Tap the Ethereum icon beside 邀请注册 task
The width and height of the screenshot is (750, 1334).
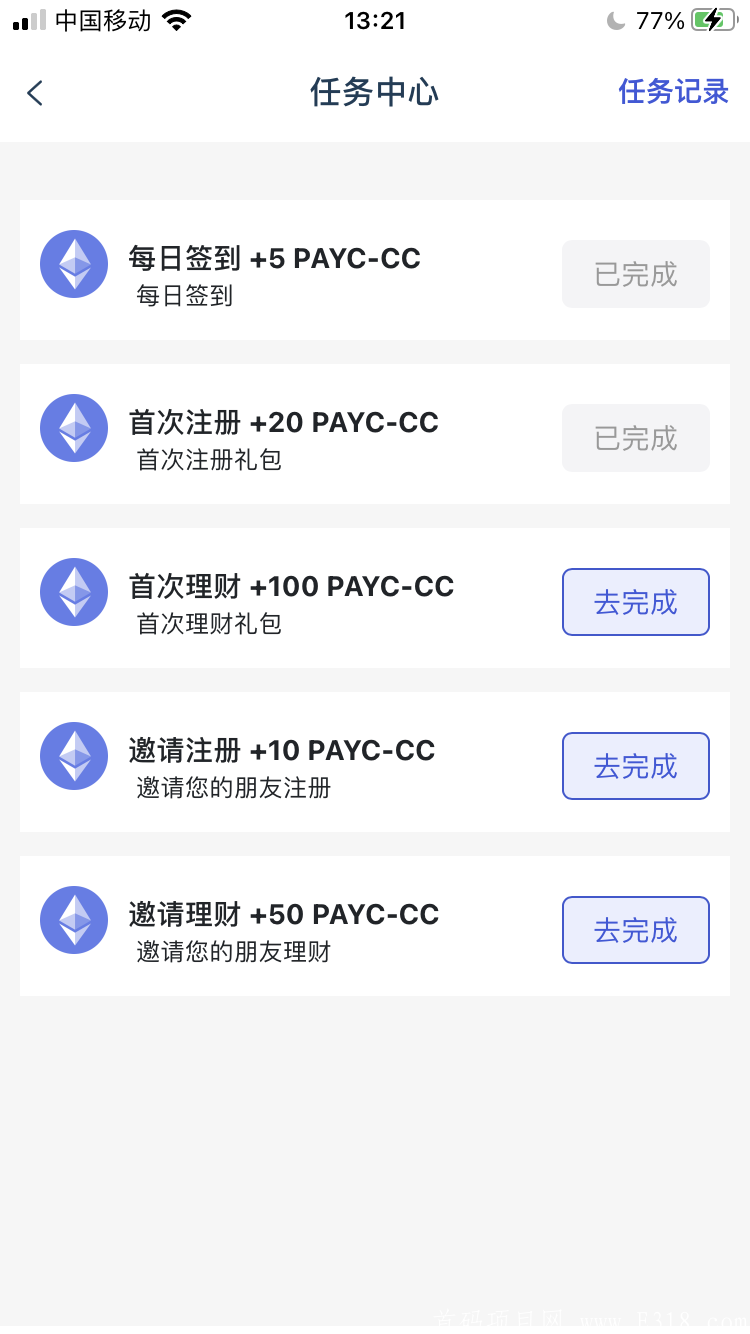tap(73, 756)
